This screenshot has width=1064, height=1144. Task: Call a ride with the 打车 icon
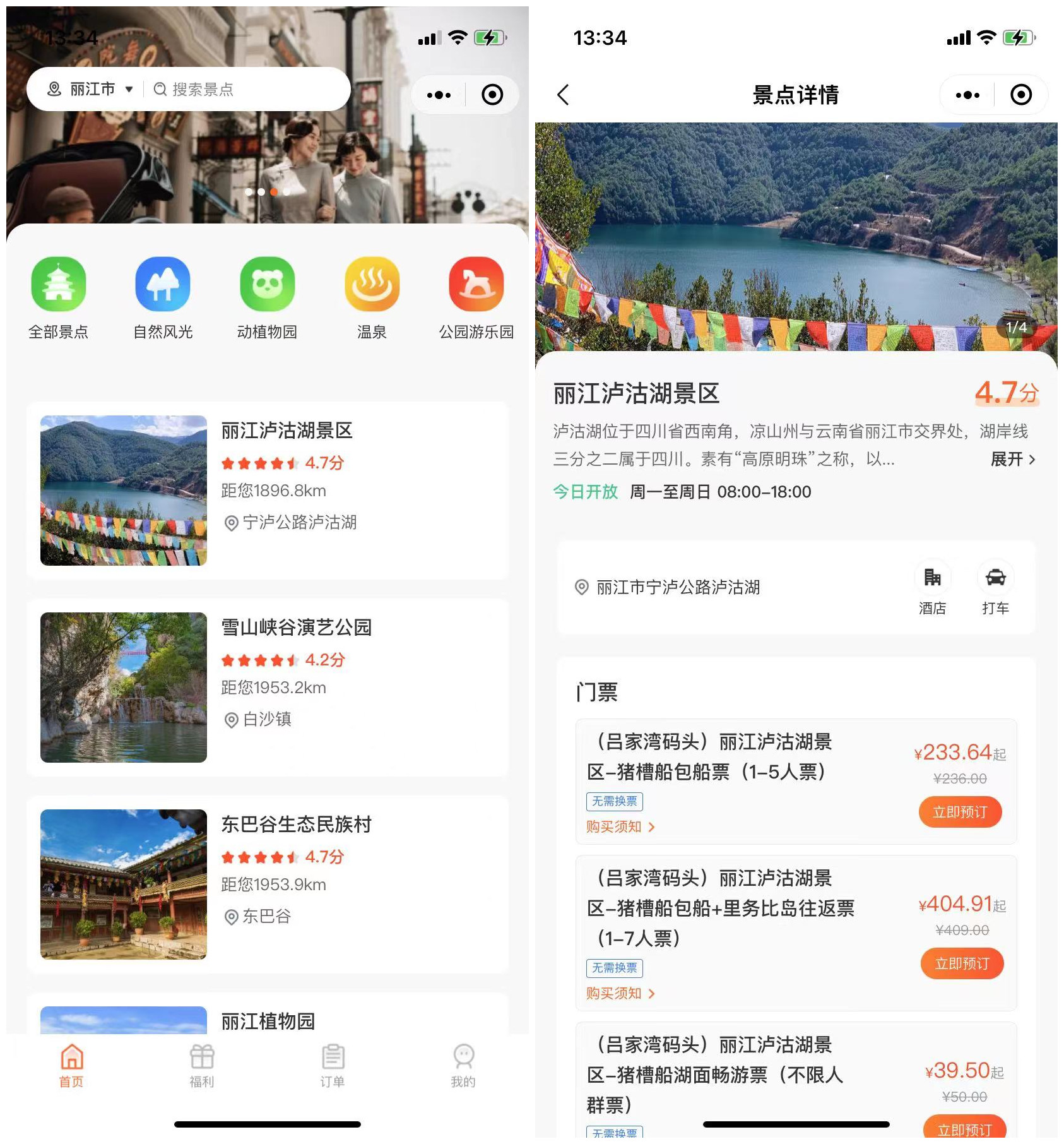click(x=995, y=587)
